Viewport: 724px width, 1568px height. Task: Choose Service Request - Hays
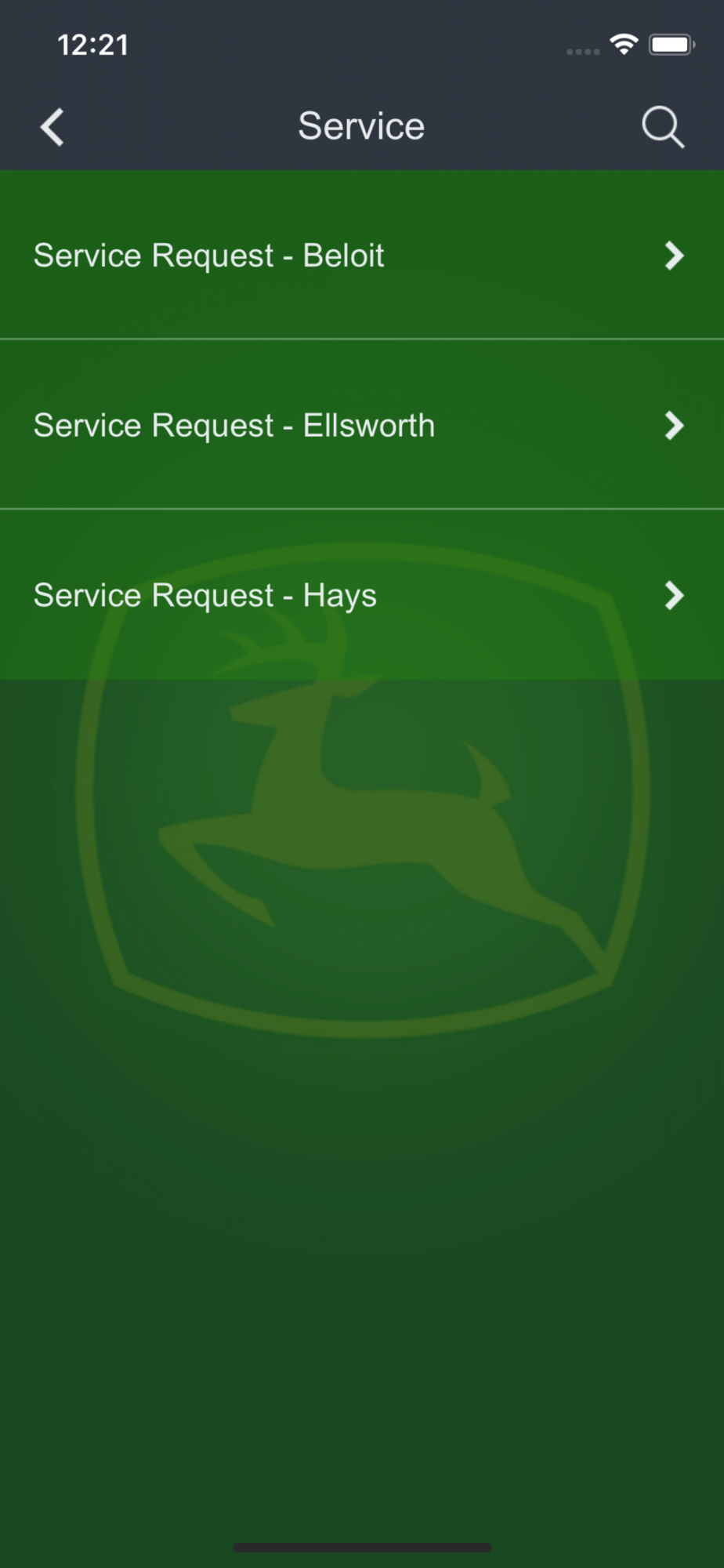pos(362,594)
